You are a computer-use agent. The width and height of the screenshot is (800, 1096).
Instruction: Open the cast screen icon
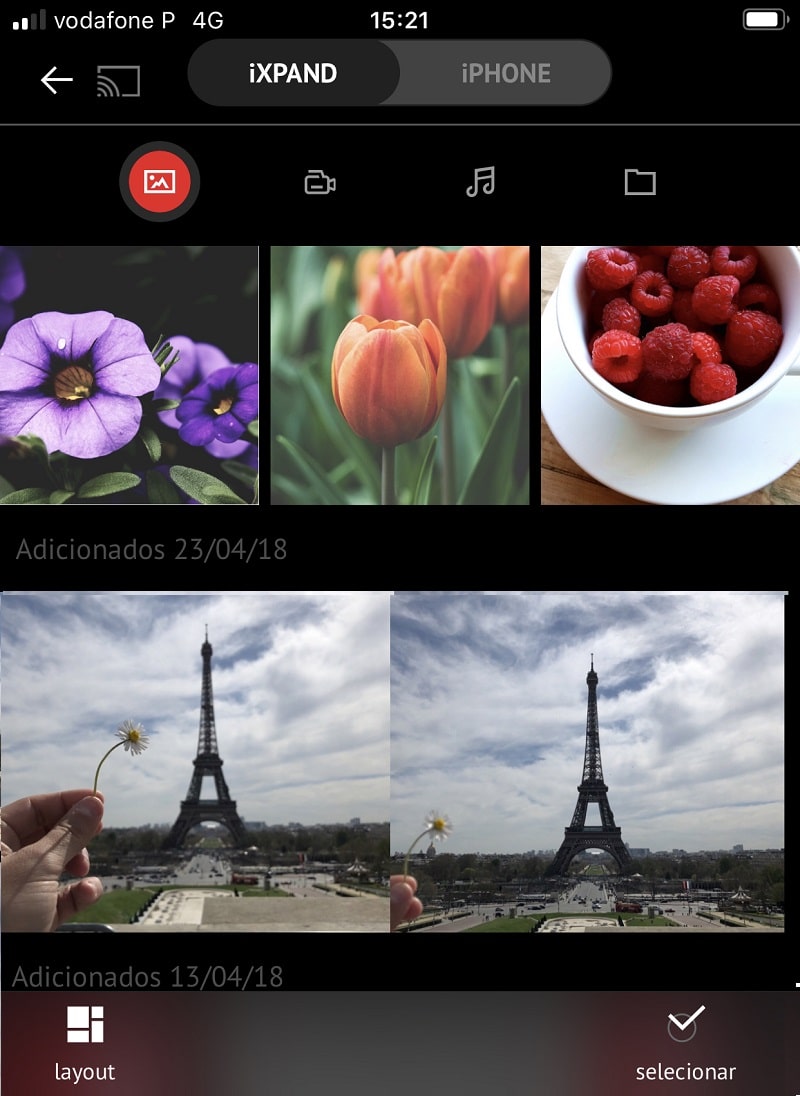click(118, 81)
